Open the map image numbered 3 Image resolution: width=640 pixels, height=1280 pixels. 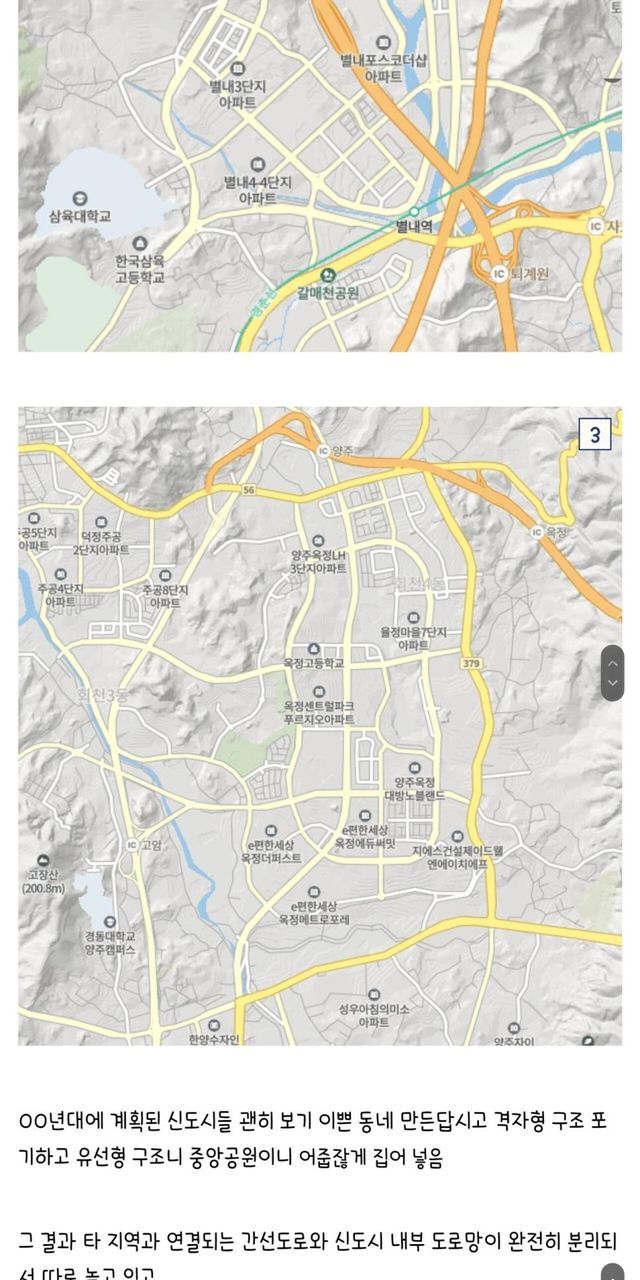(x=320, y=725)
